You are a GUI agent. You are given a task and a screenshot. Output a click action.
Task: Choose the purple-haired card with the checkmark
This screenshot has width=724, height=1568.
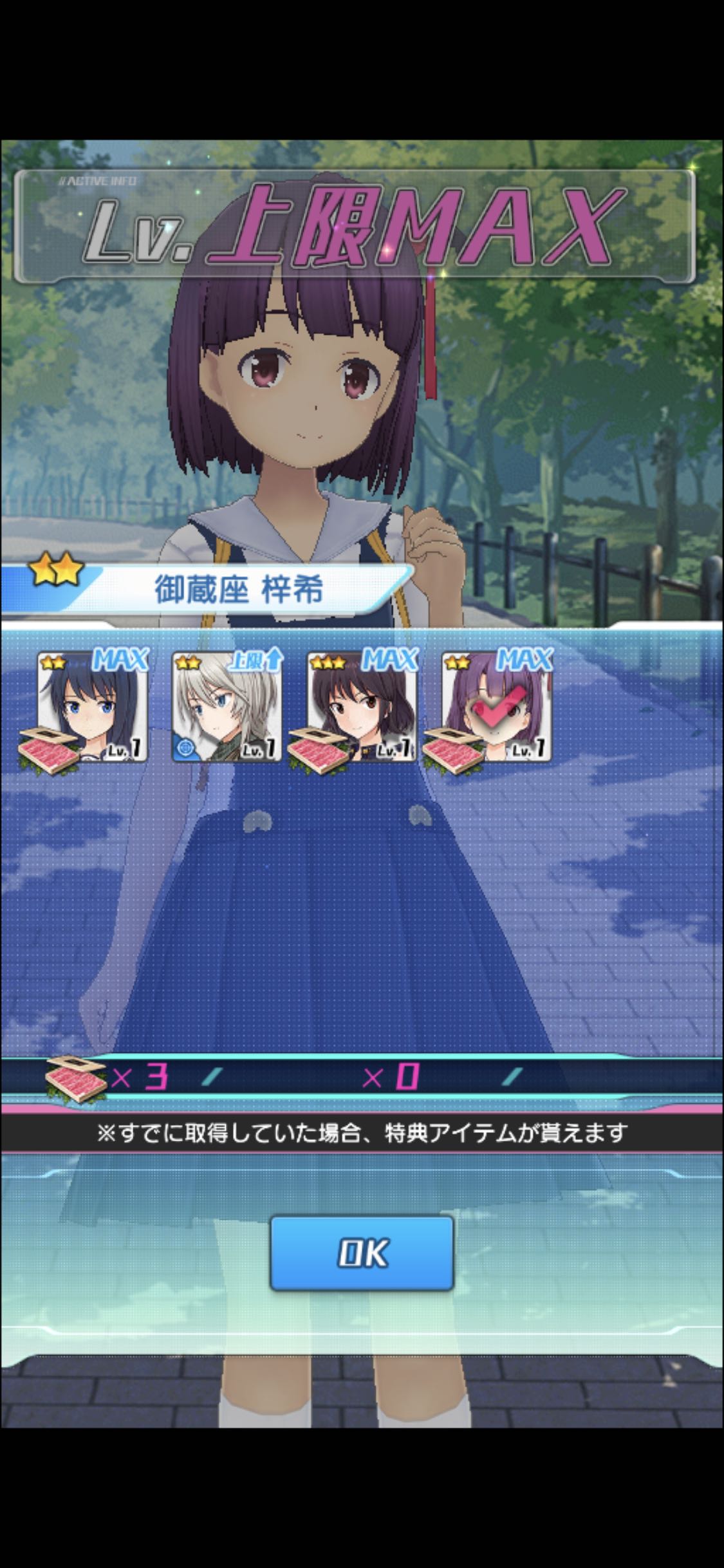[x=496, y=706]
